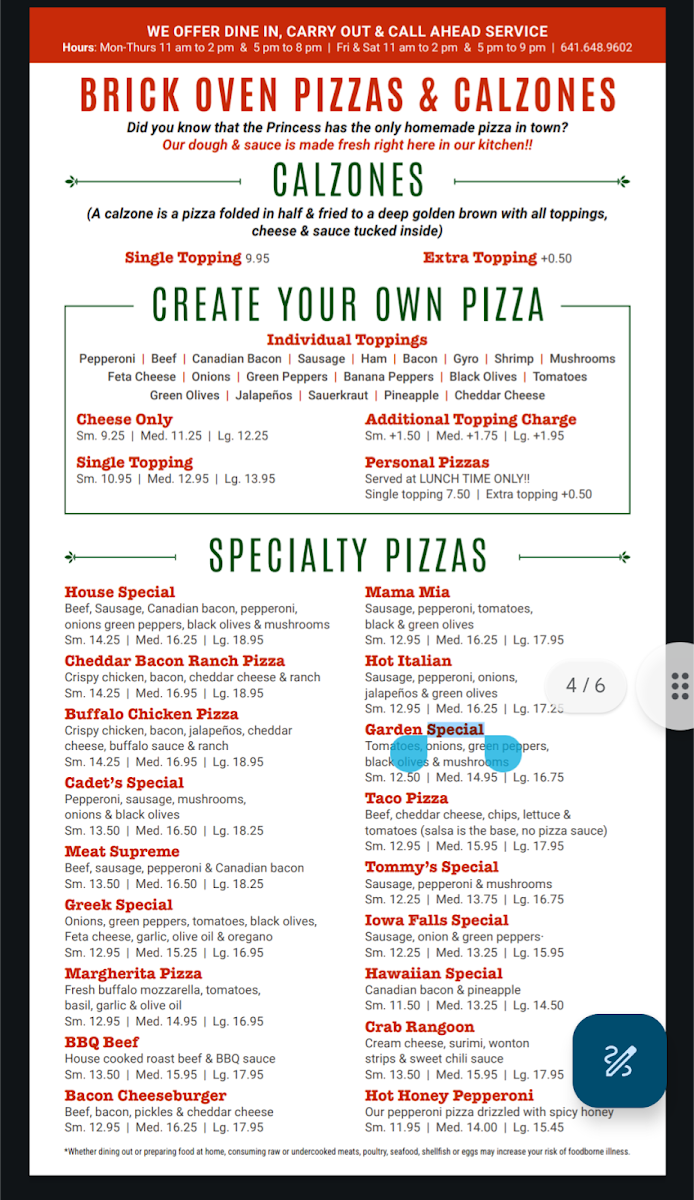
Task: Open the dotted side panel handle
Action: click(x=679, y=686)
